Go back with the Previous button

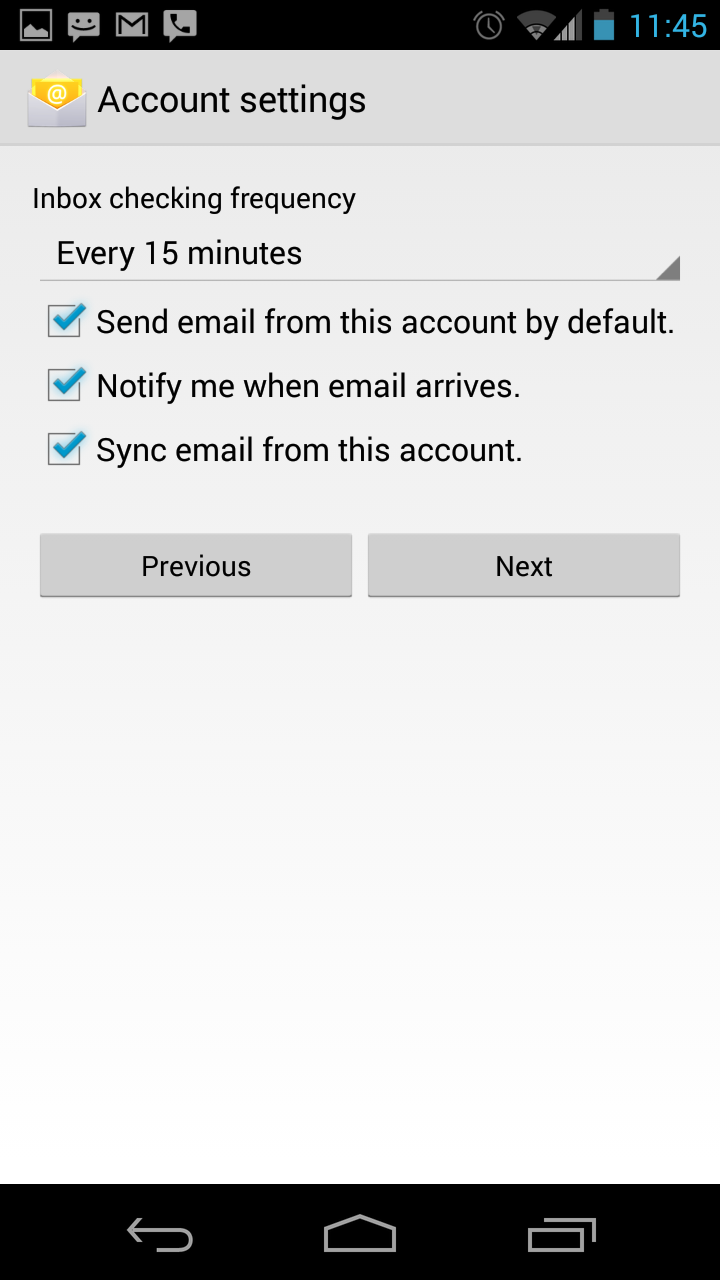(196, 566)
